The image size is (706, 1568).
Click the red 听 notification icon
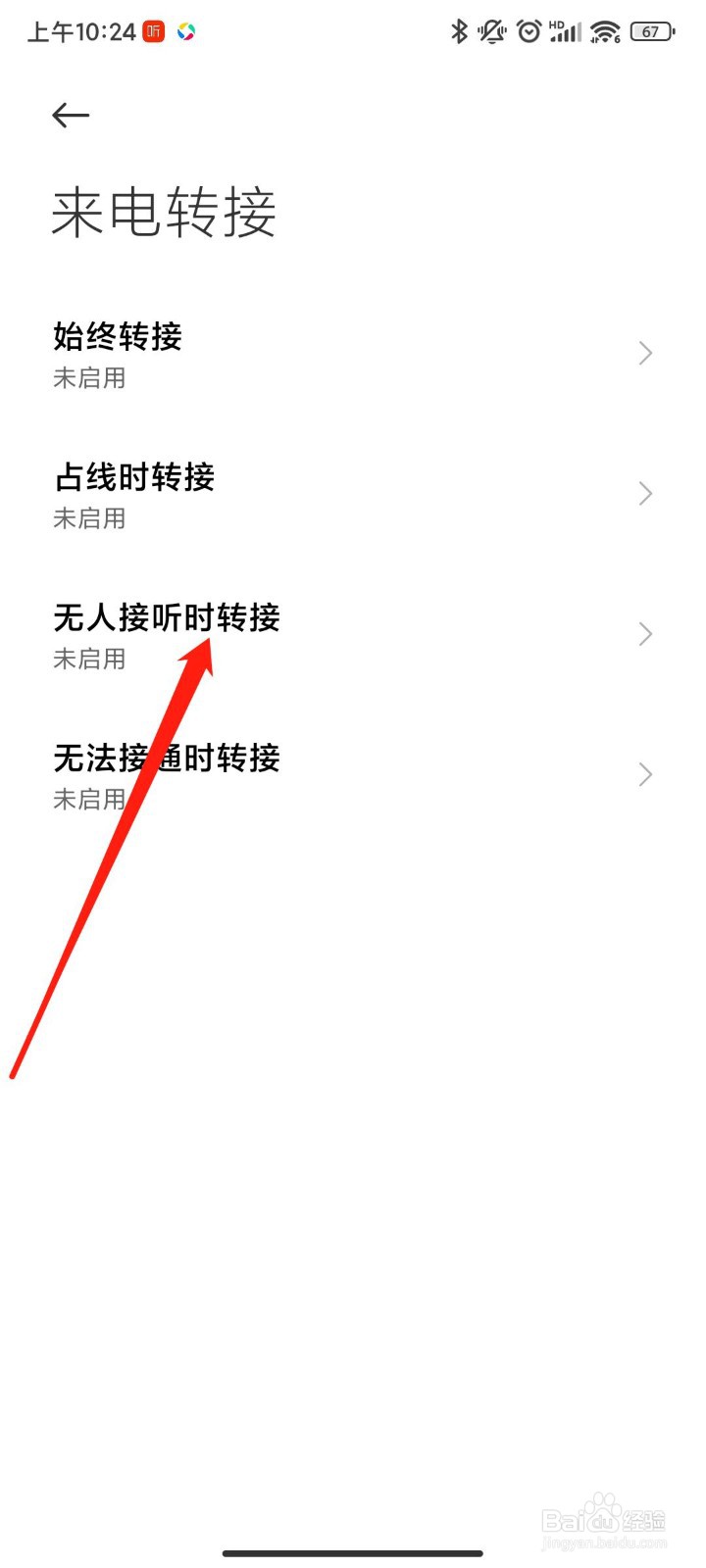coord(153,30)
